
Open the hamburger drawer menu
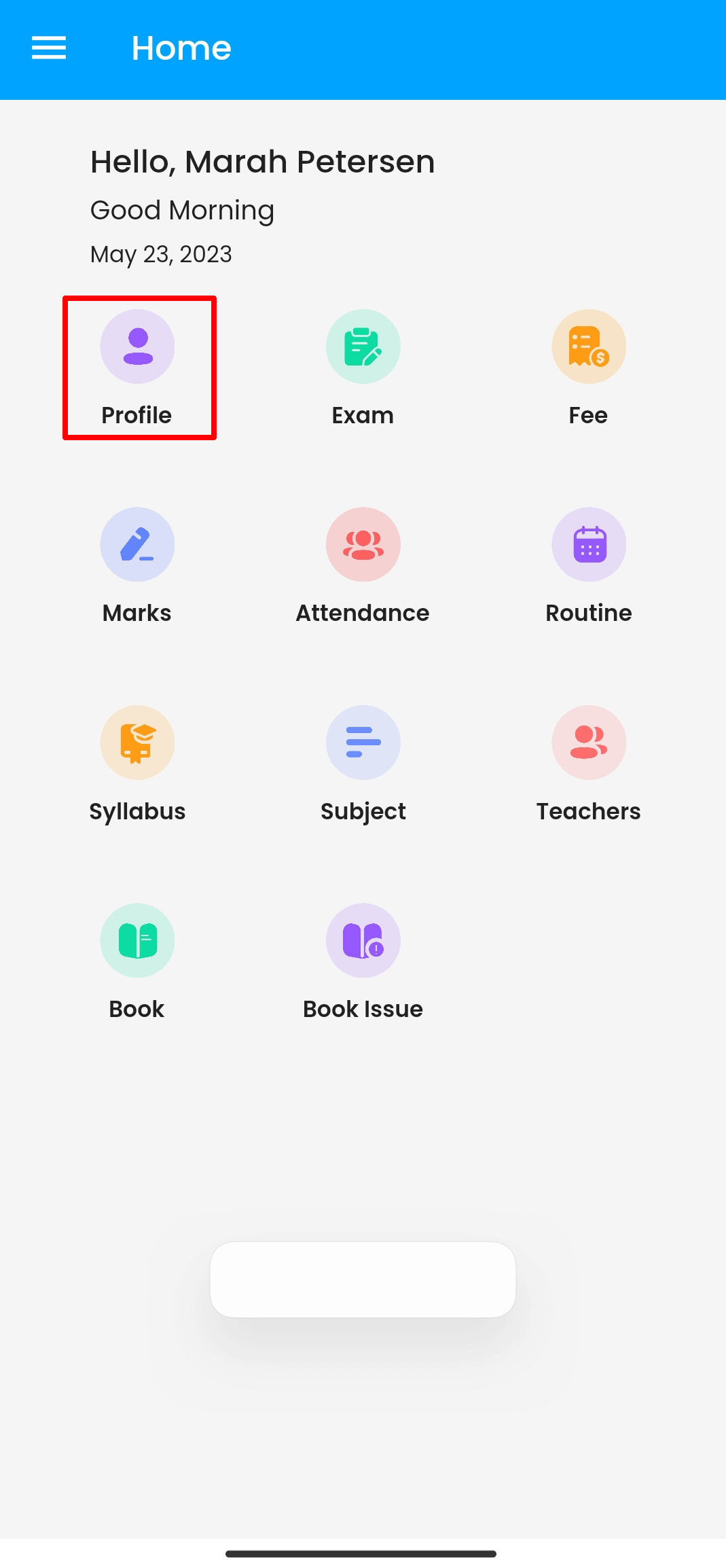pyautogui.click(x=49, y=48)
